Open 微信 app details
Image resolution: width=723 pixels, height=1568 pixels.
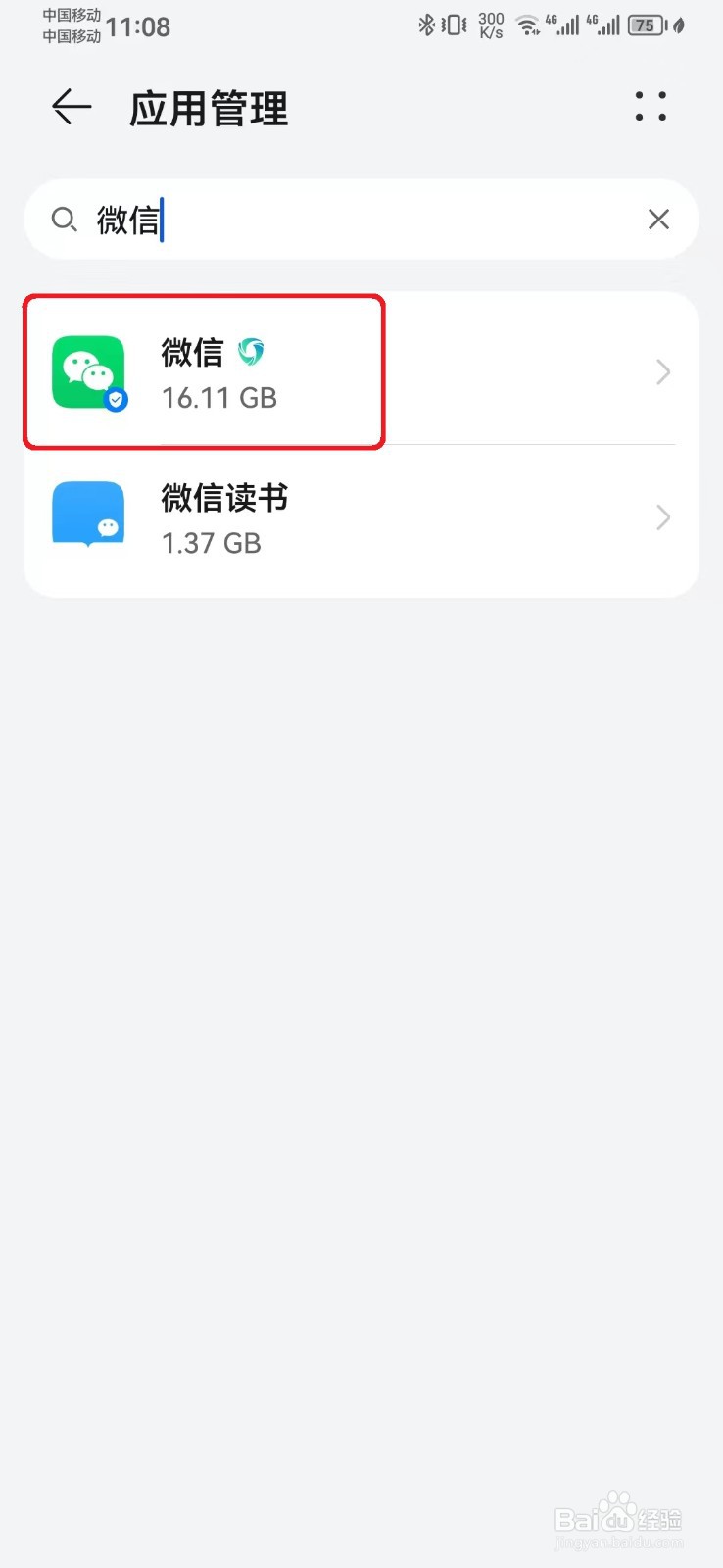(361, 372)
